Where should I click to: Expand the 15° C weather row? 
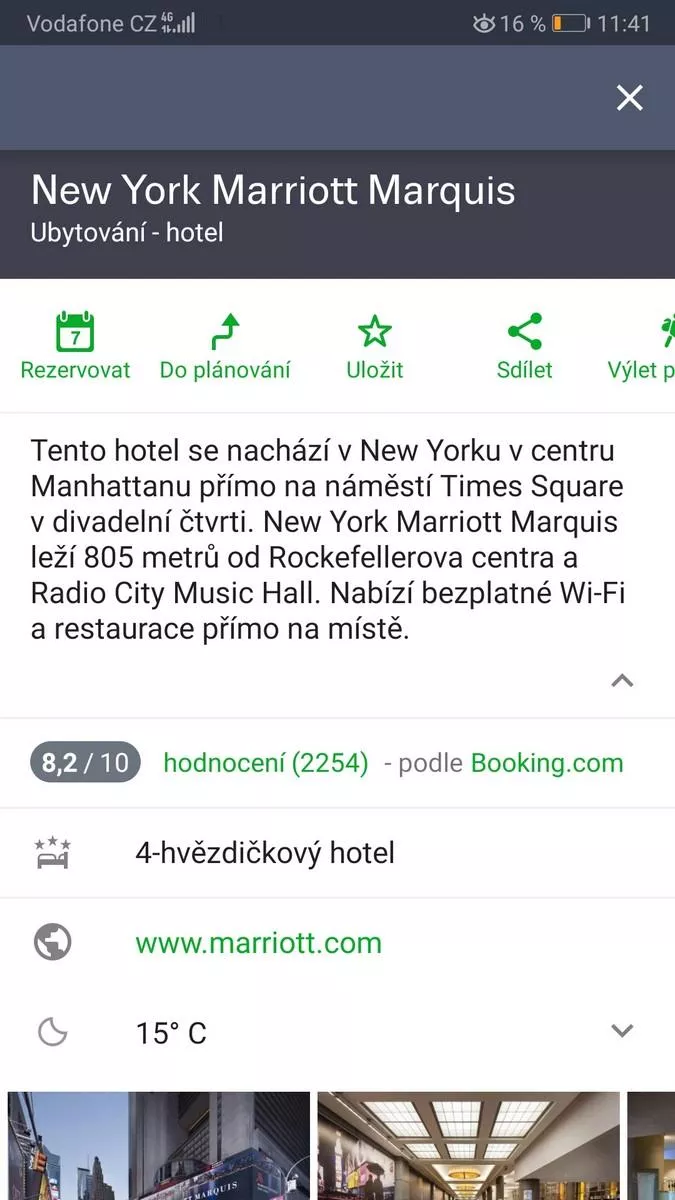tap(337, 1032)
